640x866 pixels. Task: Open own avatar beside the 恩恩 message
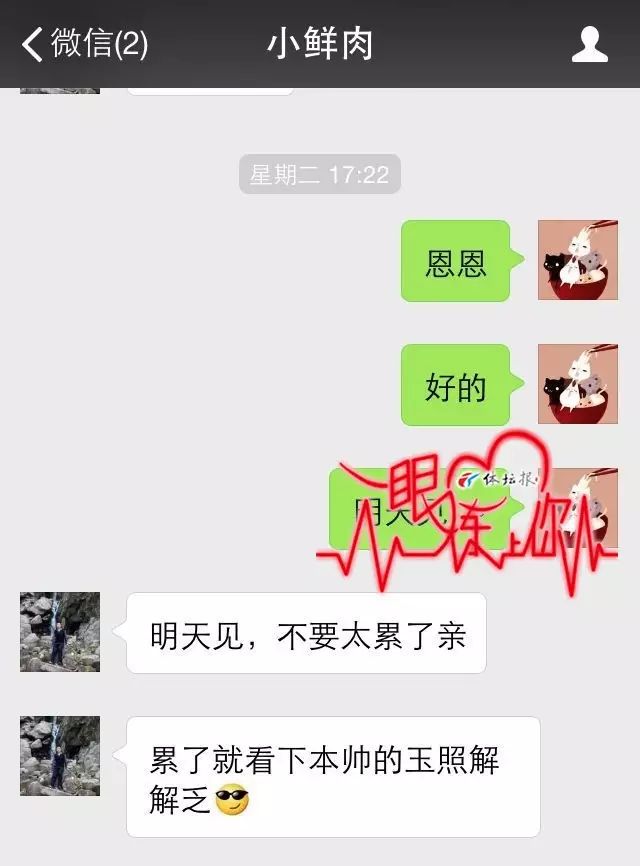(x=578, y=260)
